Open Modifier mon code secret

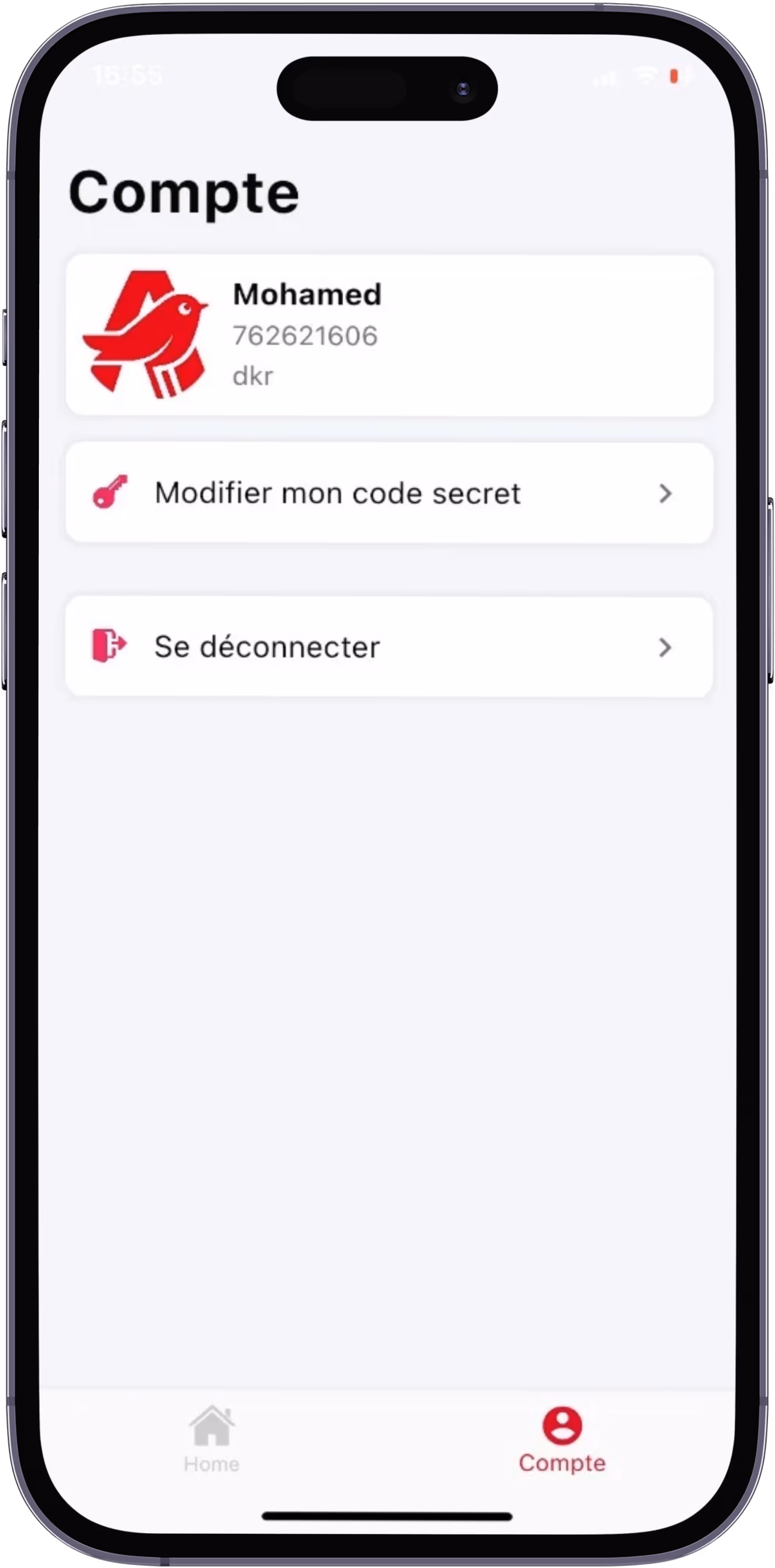(388, 493)
